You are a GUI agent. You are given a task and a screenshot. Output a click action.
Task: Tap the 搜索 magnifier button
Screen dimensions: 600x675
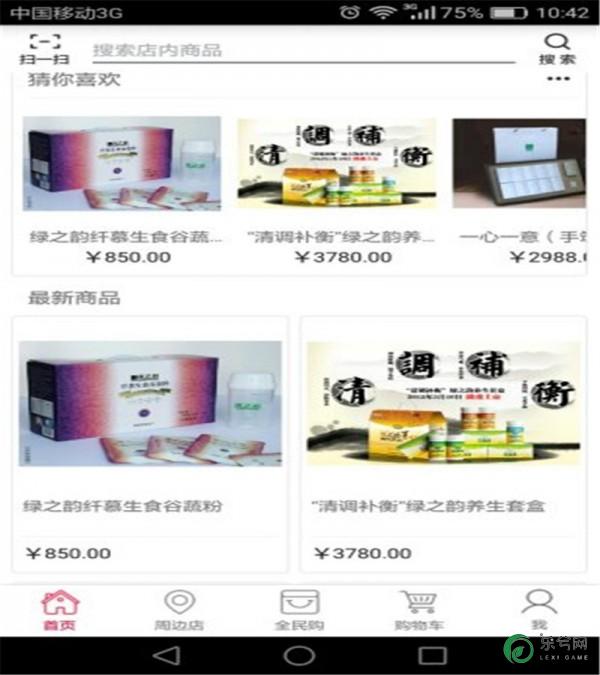557,48
